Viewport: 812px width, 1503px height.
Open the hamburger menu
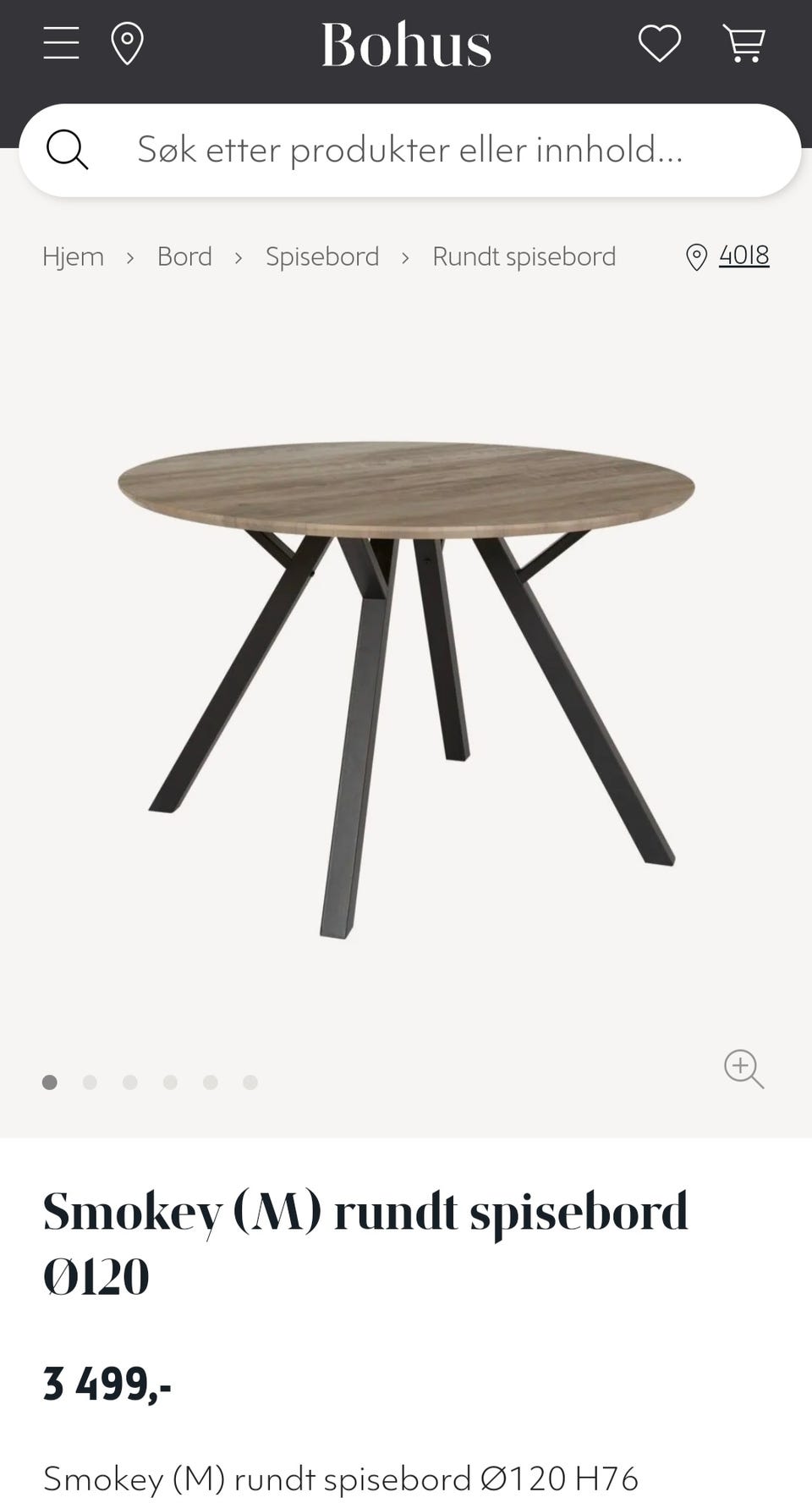[61, 43]
